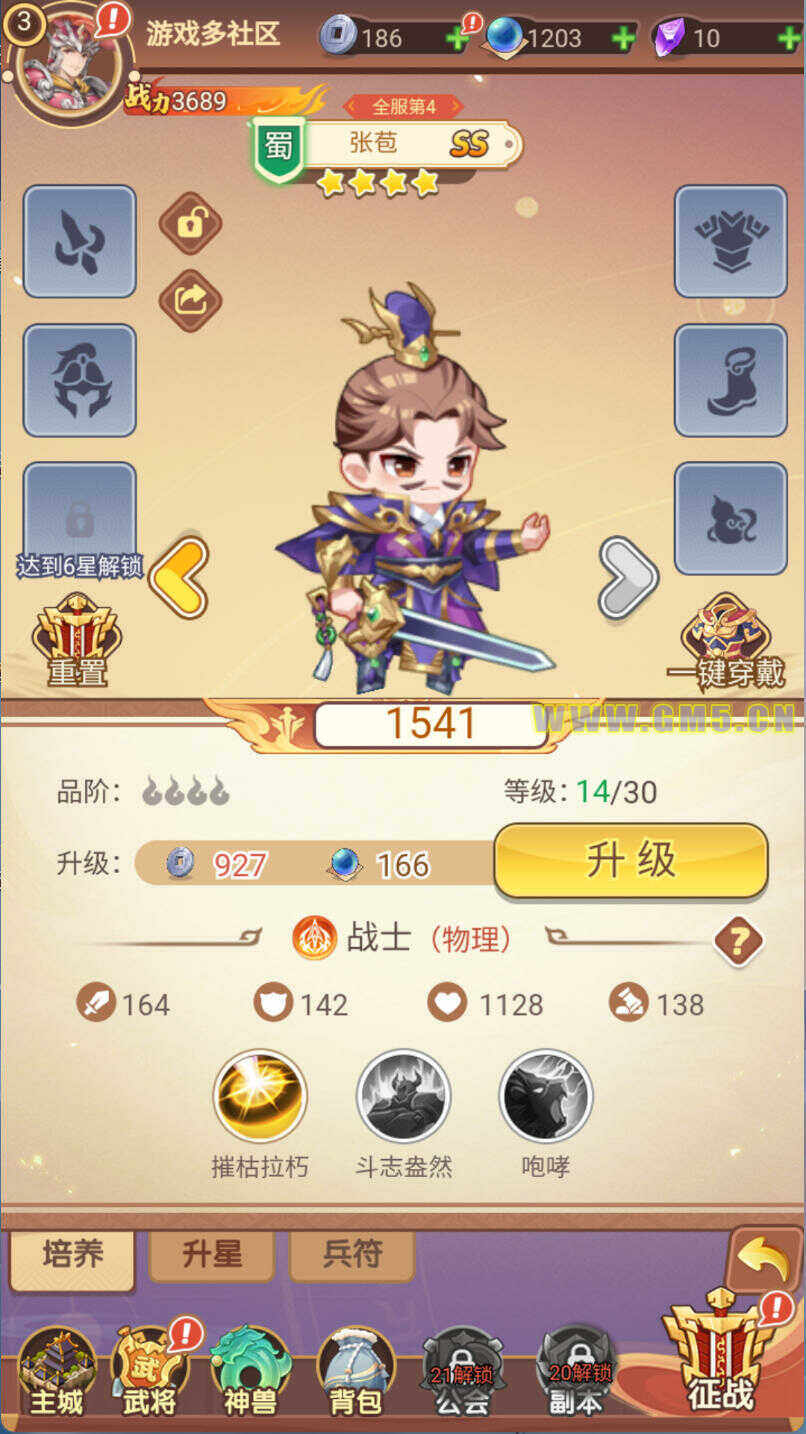Image resolution: width=806 pixels, height=1434 pixels.
Task: Show next hero with right arrow
Action: (x=628, y=577)
